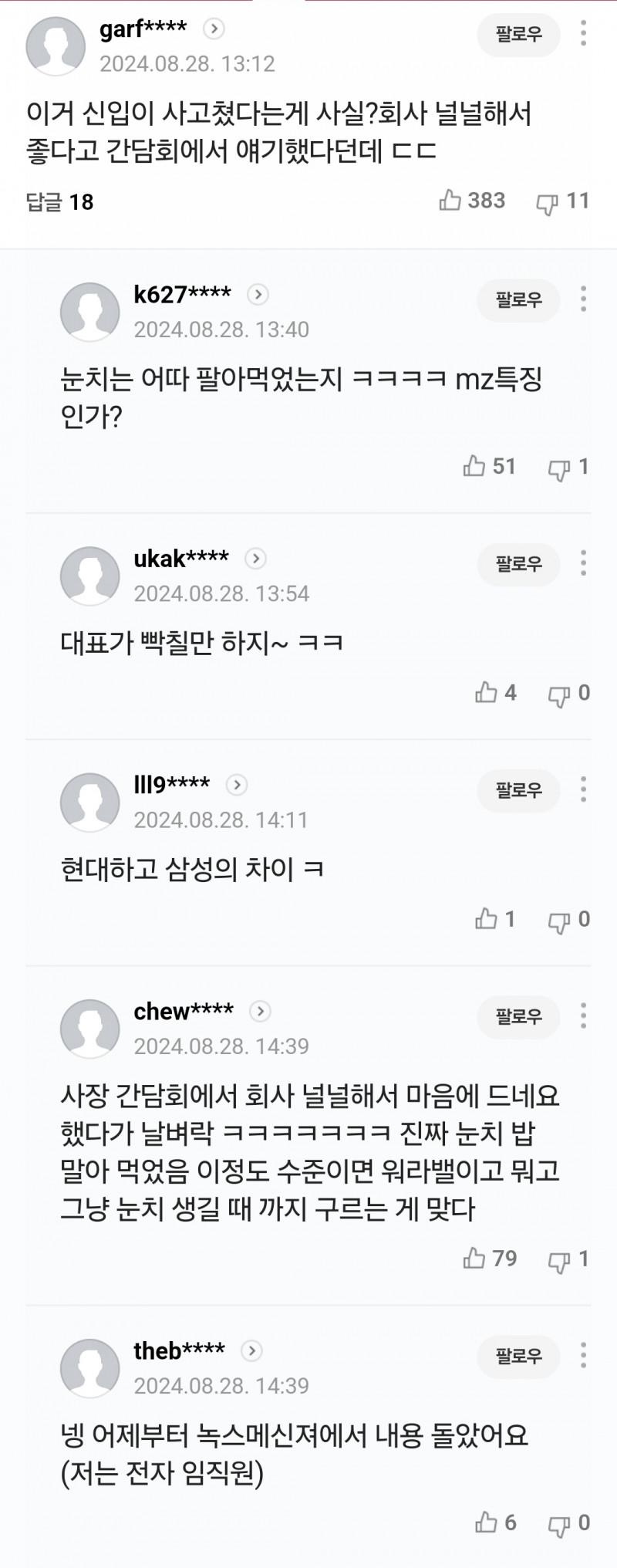This screenshot has height=1568, width=617.
Task: Open overflow menu on garf****'s comment
Action: coord(584,33)
